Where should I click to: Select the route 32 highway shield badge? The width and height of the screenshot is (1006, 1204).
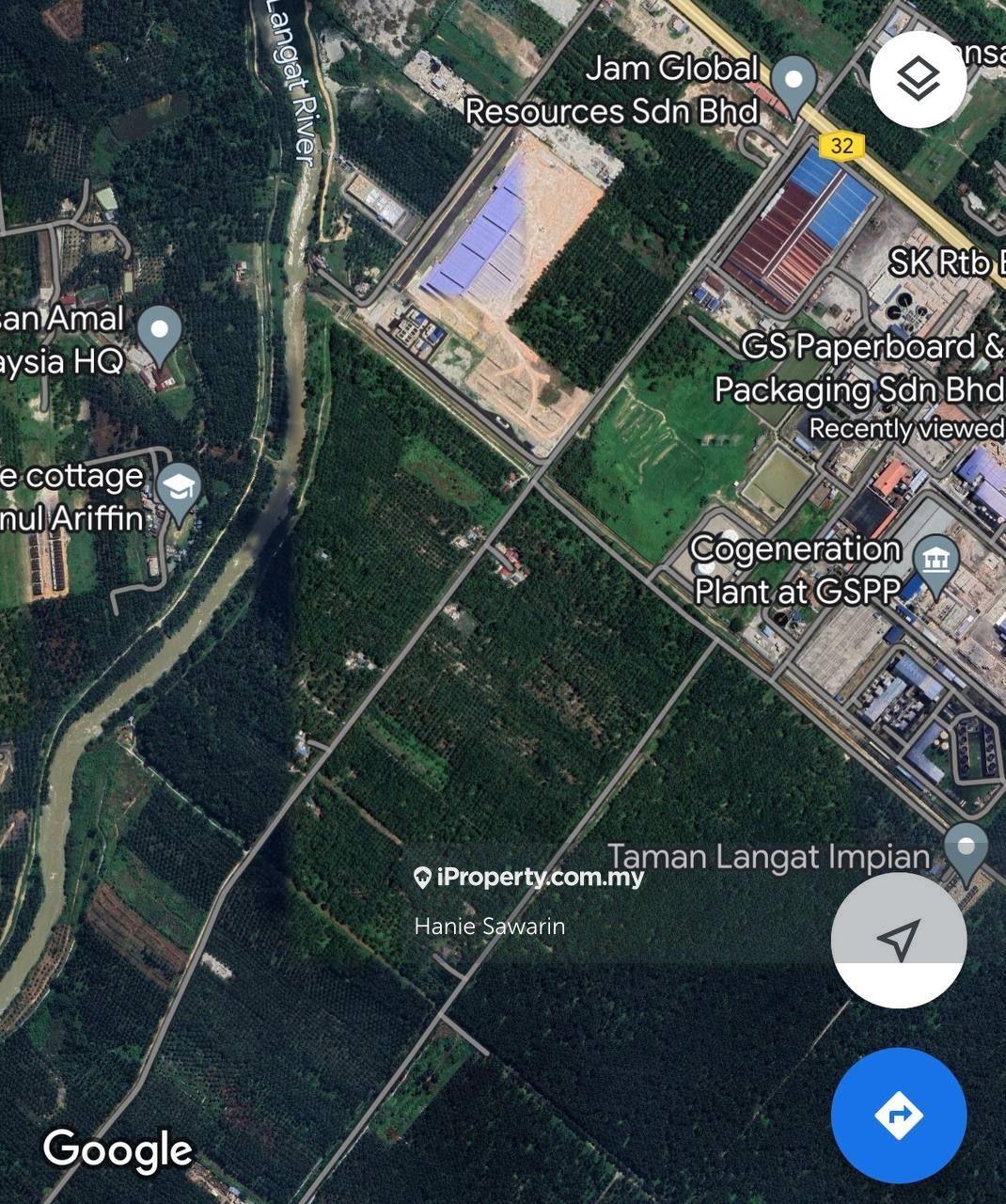pyautogui.click(x=843, y=145)
